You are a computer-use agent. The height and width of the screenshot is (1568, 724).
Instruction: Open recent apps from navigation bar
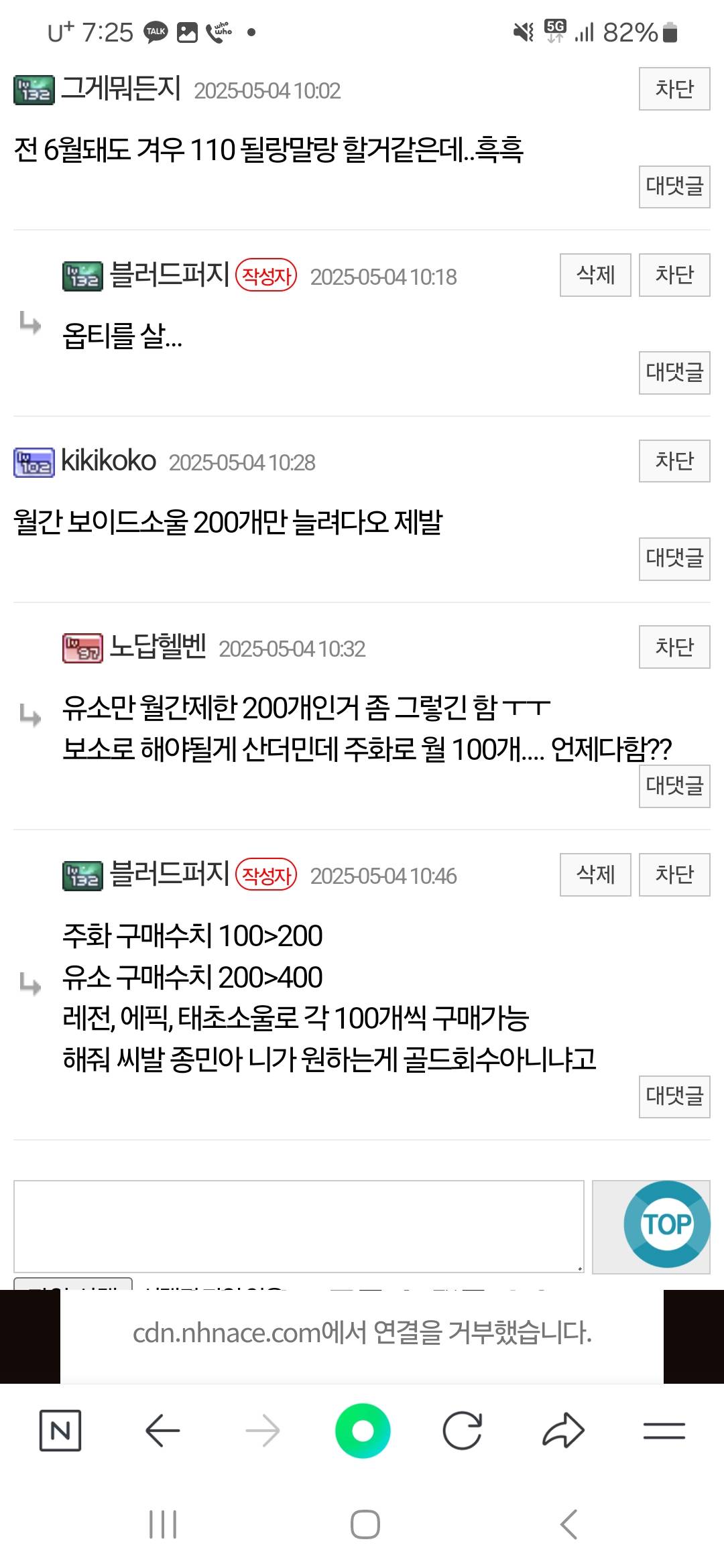pyautogui.click(x=163, y=1524)
